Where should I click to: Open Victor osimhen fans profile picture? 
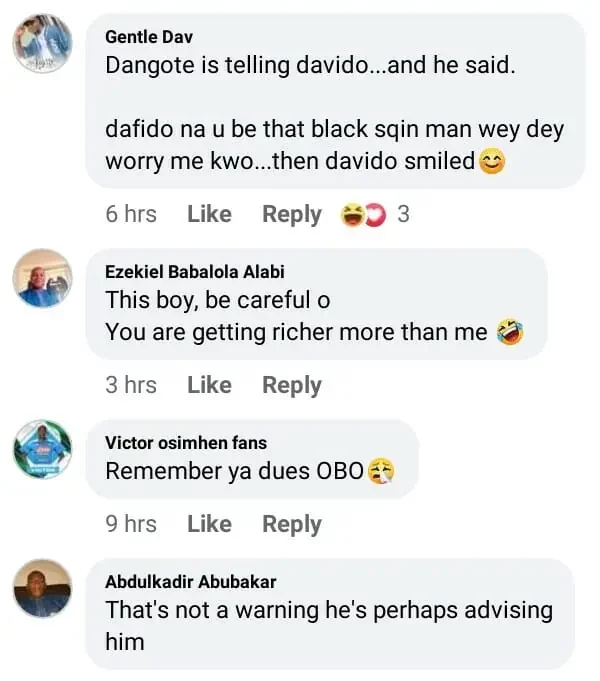pos(42,449)
